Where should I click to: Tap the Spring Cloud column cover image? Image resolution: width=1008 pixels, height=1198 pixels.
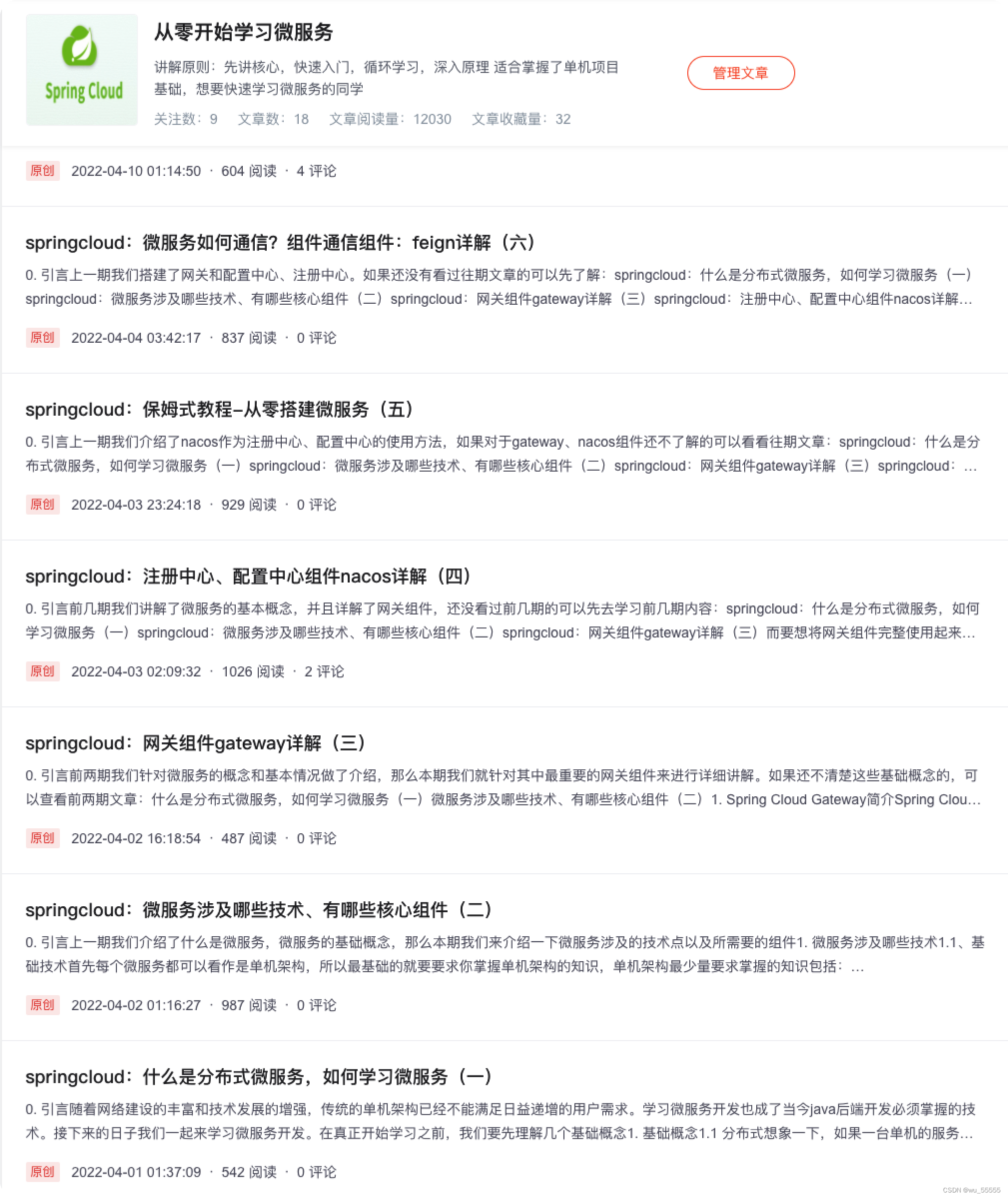[x=82, y=70]
